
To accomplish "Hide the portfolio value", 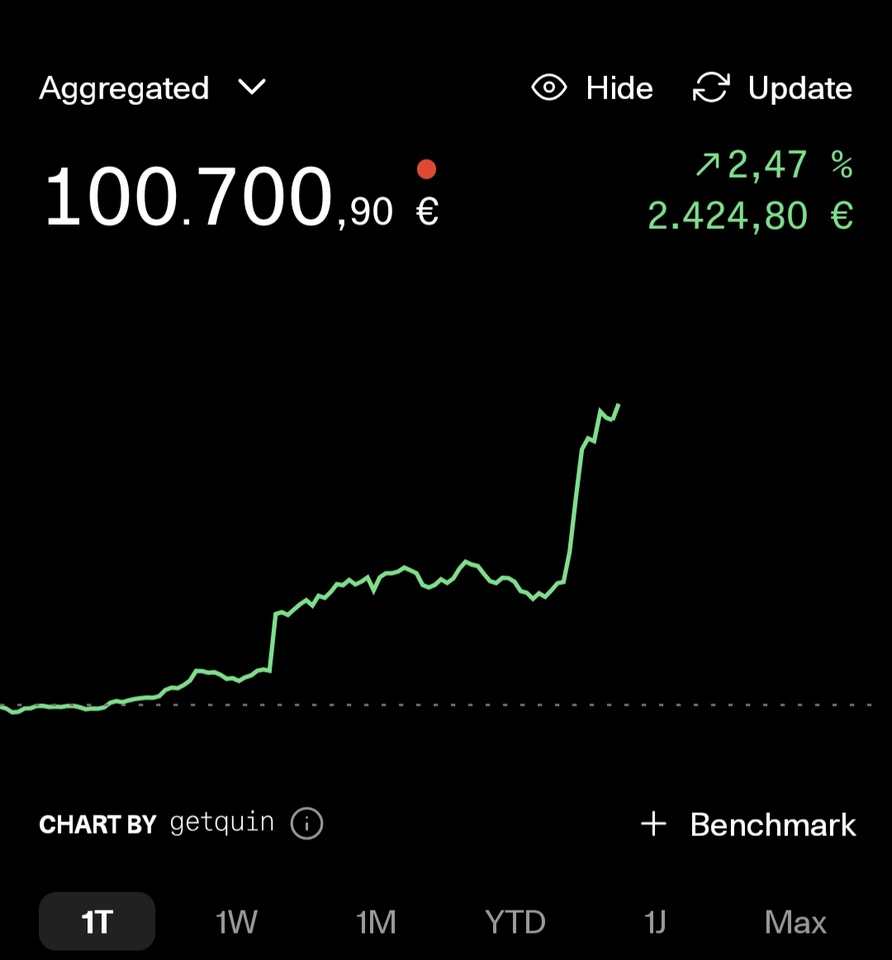I will click(x=592, y=88).
